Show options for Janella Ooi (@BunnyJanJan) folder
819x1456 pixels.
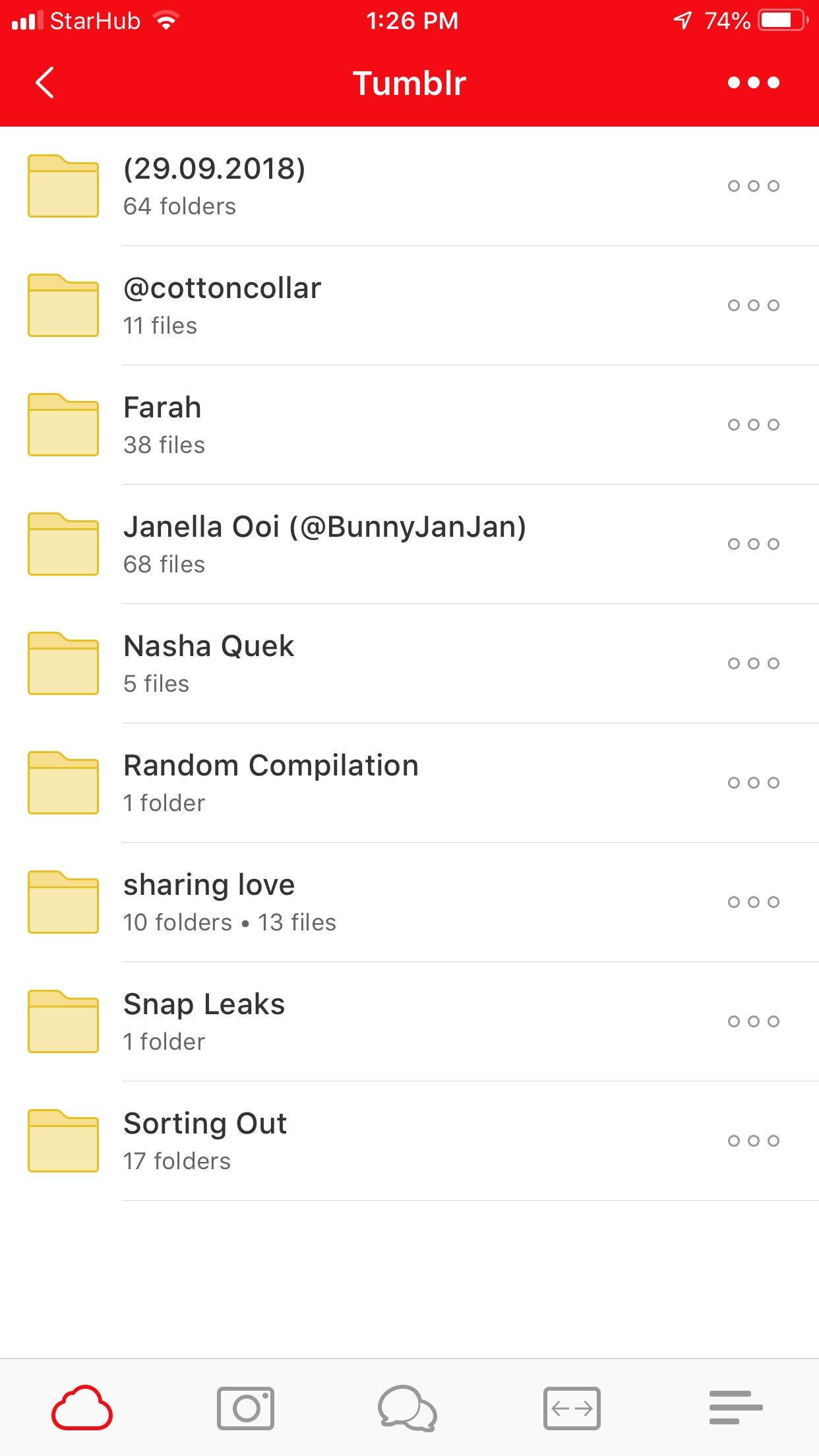coord(753,544)
